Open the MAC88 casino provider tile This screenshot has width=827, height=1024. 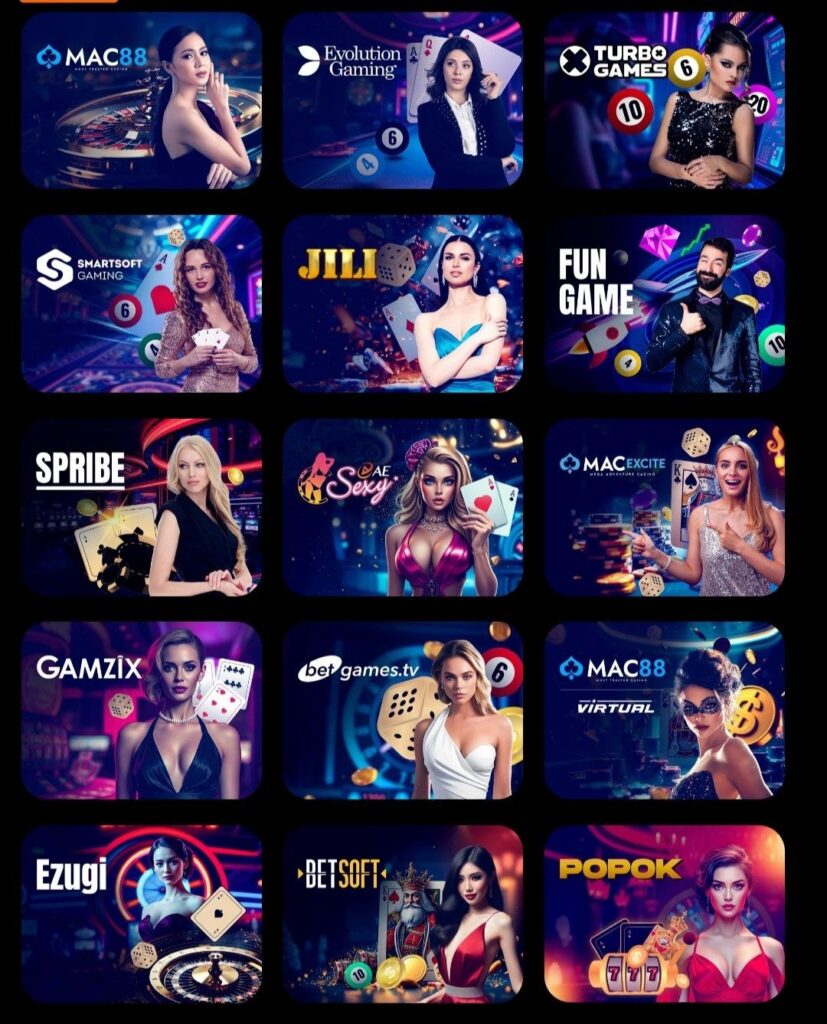coord(141,101)
